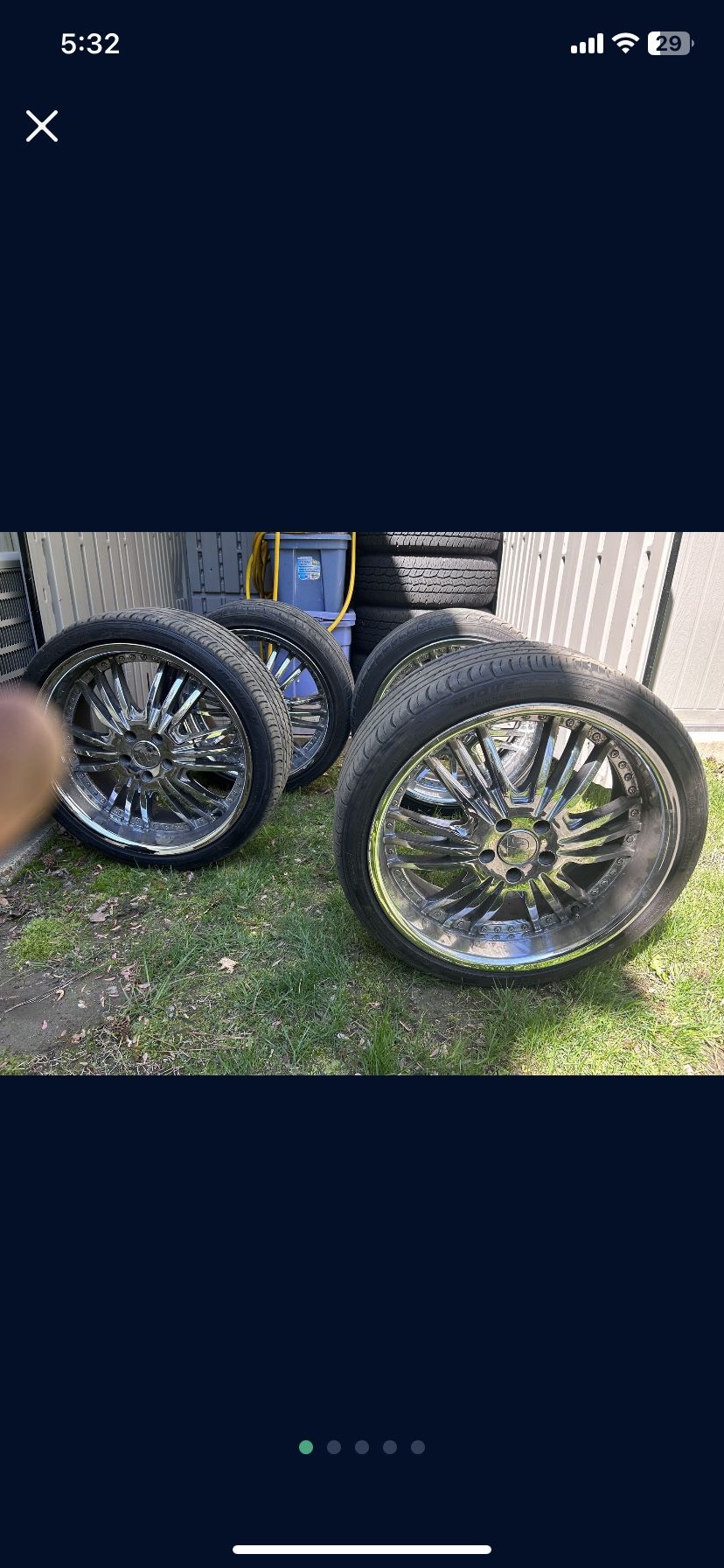Tap the clock showing 5:32
724x1568 pixels.
coord(90,43)
